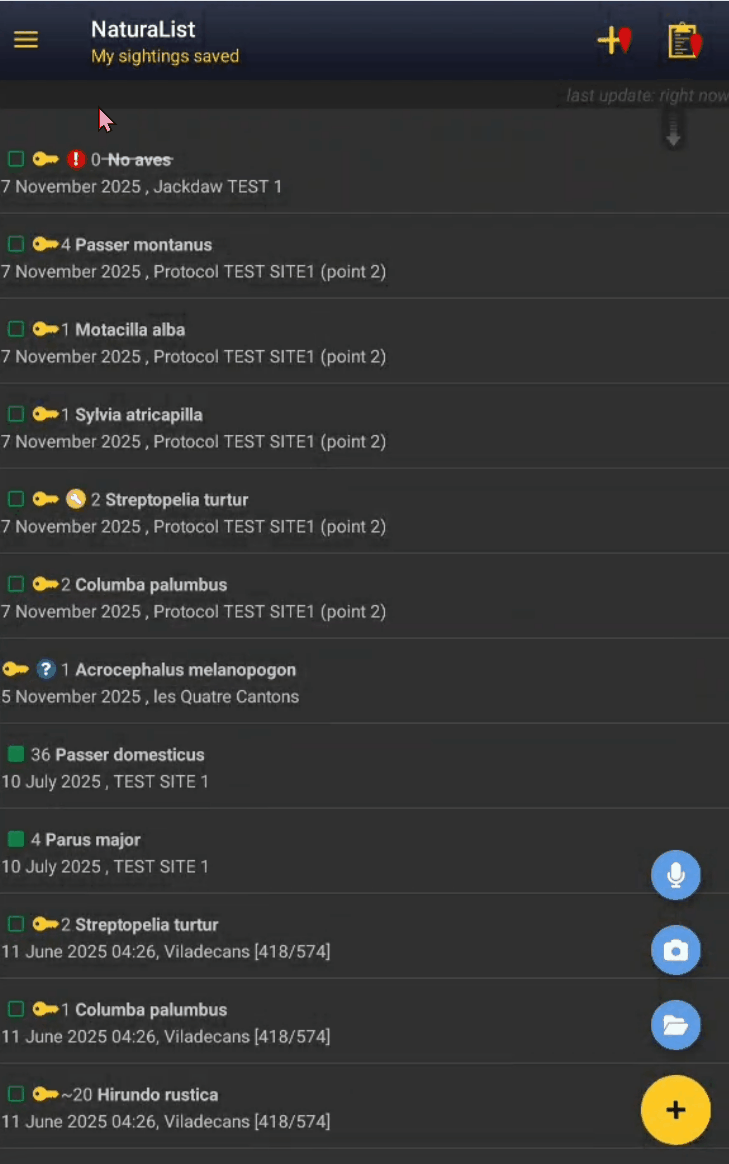
Task: Select the checkbox for Streptopelia turtur 7 November
Action: point(16,499)
